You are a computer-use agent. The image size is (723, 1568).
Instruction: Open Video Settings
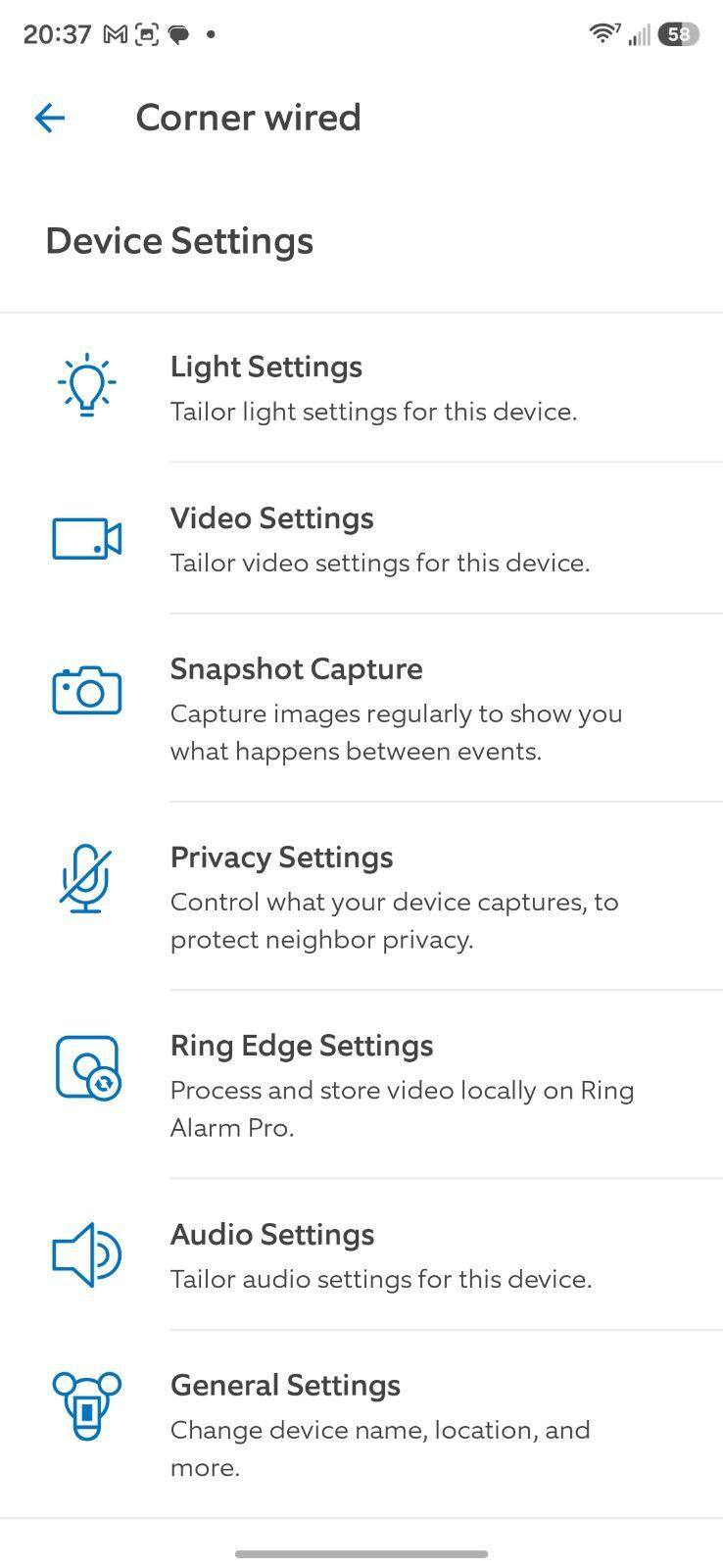361,539
